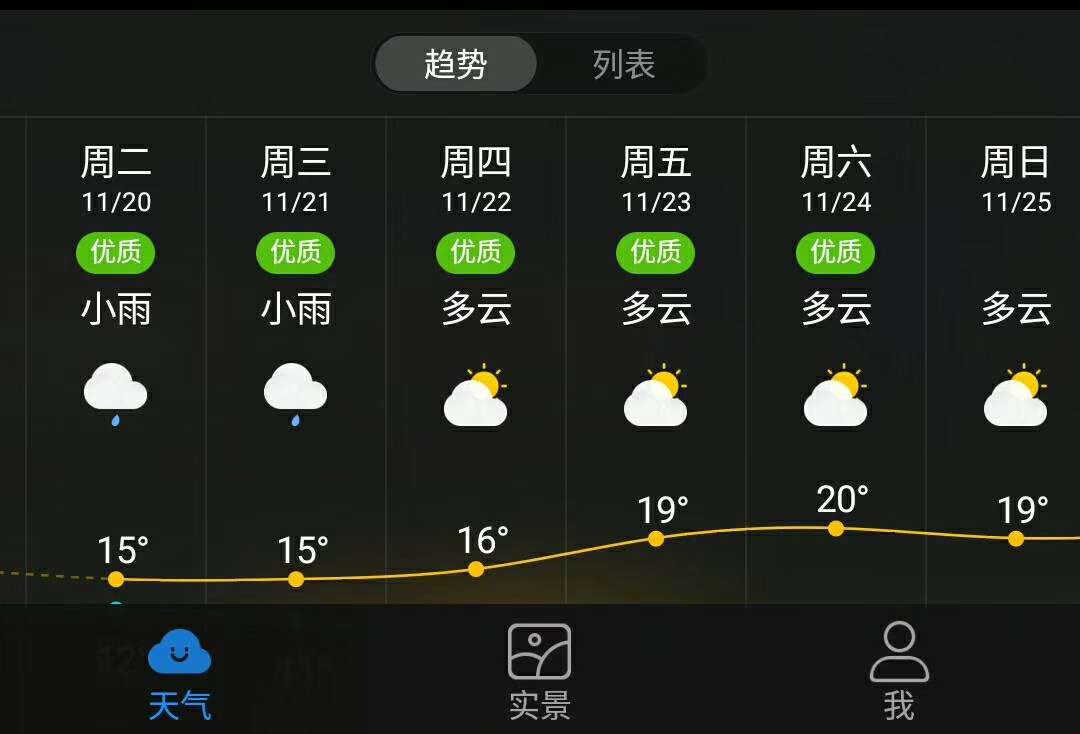Select the 趋势 trend view

(456, 65)
